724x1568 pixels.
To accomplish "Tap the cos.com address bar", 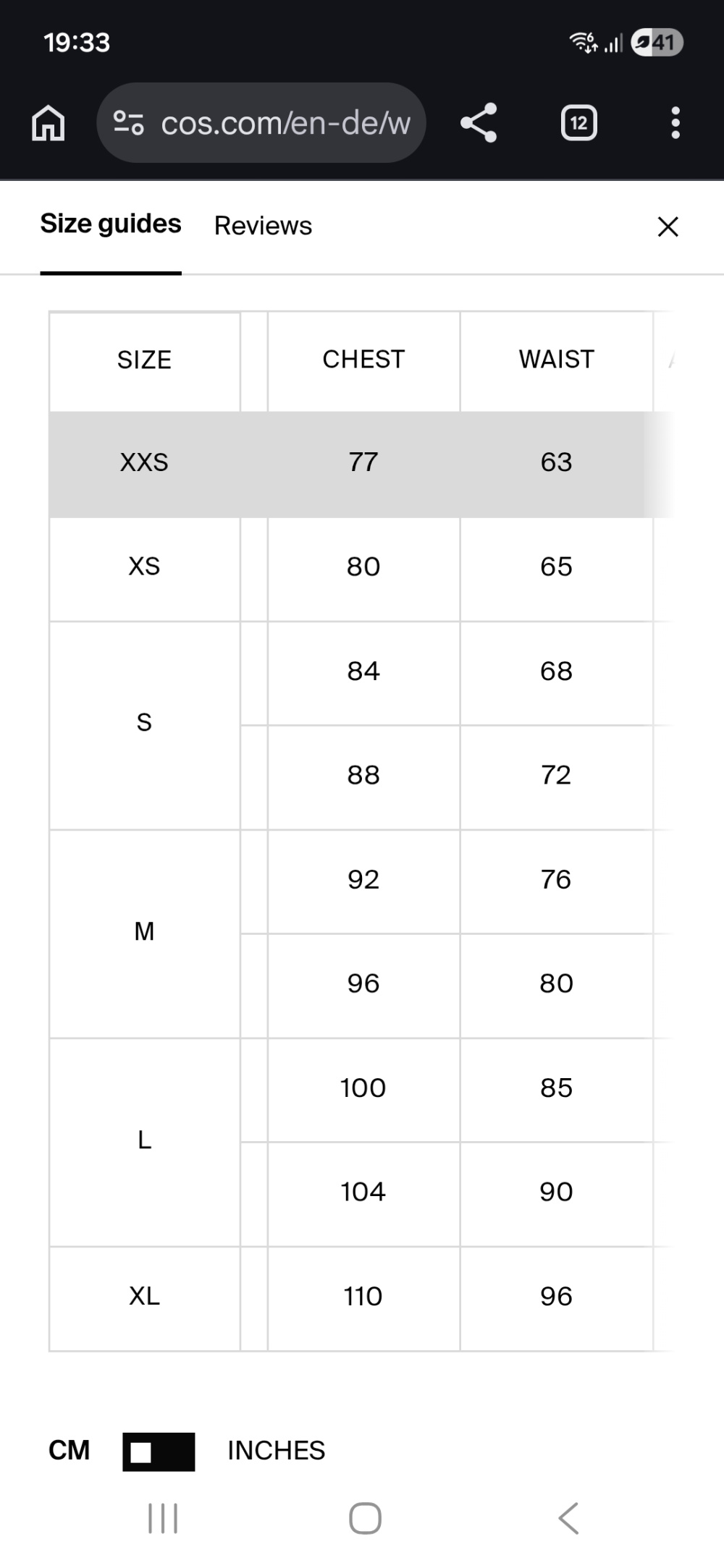I will click(x=285, y=123).
